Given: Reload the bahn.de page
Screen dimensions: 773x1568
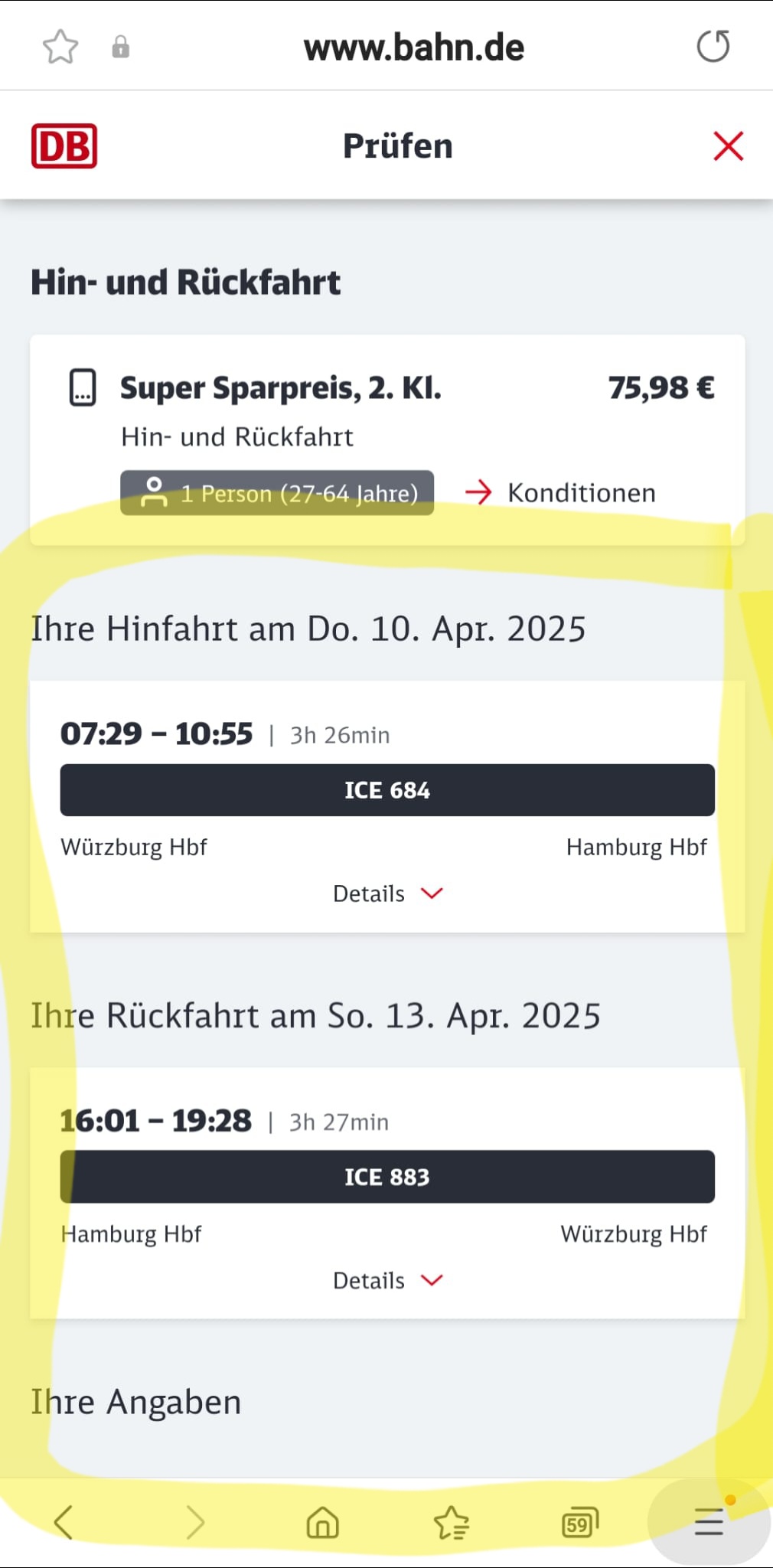Looking at the screenshot, I should coord(713,46).
